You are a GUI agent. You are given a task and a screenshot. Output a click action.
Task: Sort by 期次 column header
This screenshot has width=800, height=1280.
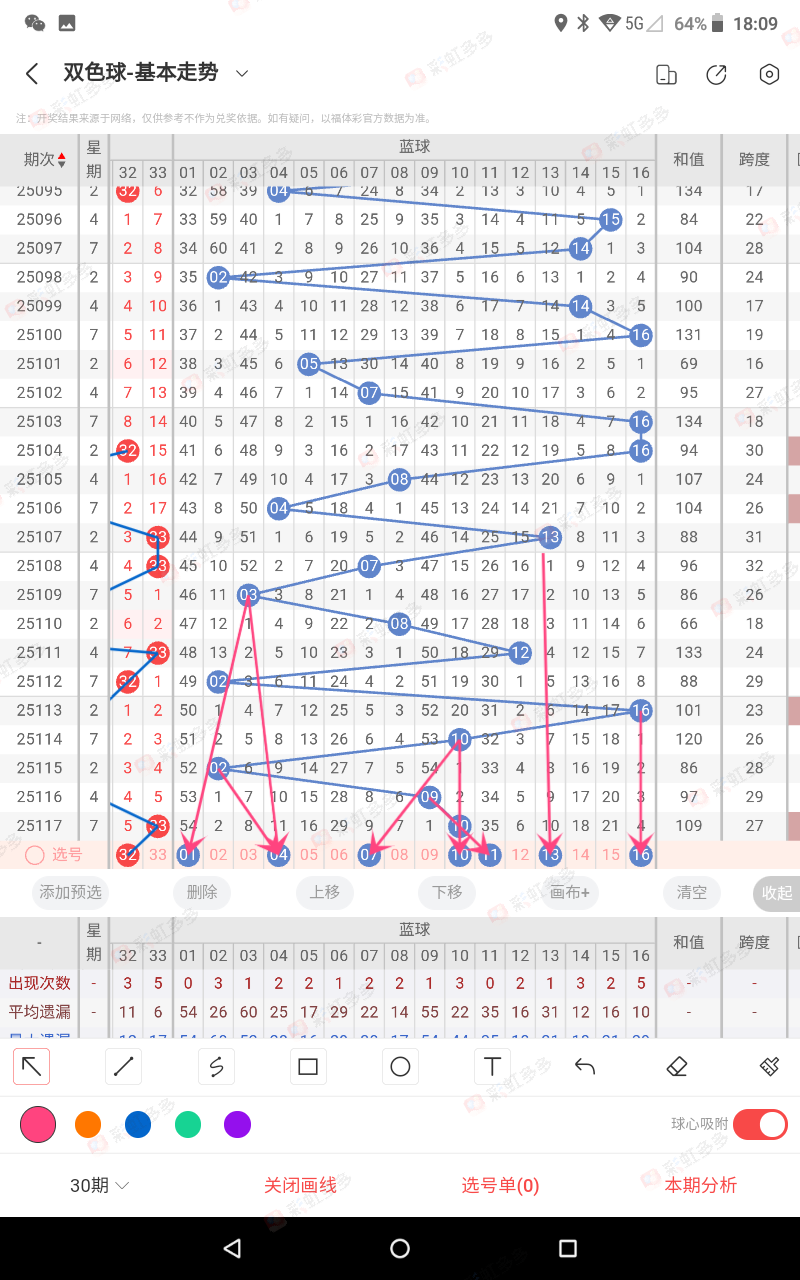45,160
